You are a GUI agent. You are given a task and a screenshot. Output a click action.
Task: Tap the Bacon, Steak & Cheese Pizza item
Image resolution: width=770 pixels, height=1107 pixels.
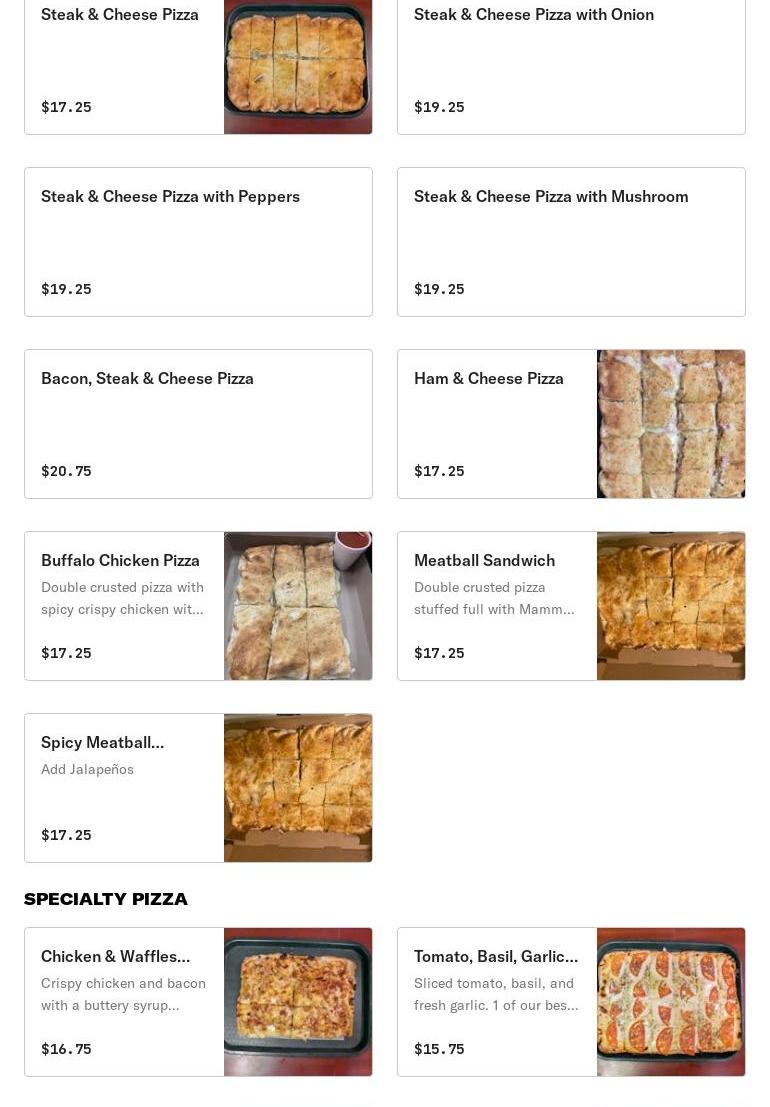point(198,424)
